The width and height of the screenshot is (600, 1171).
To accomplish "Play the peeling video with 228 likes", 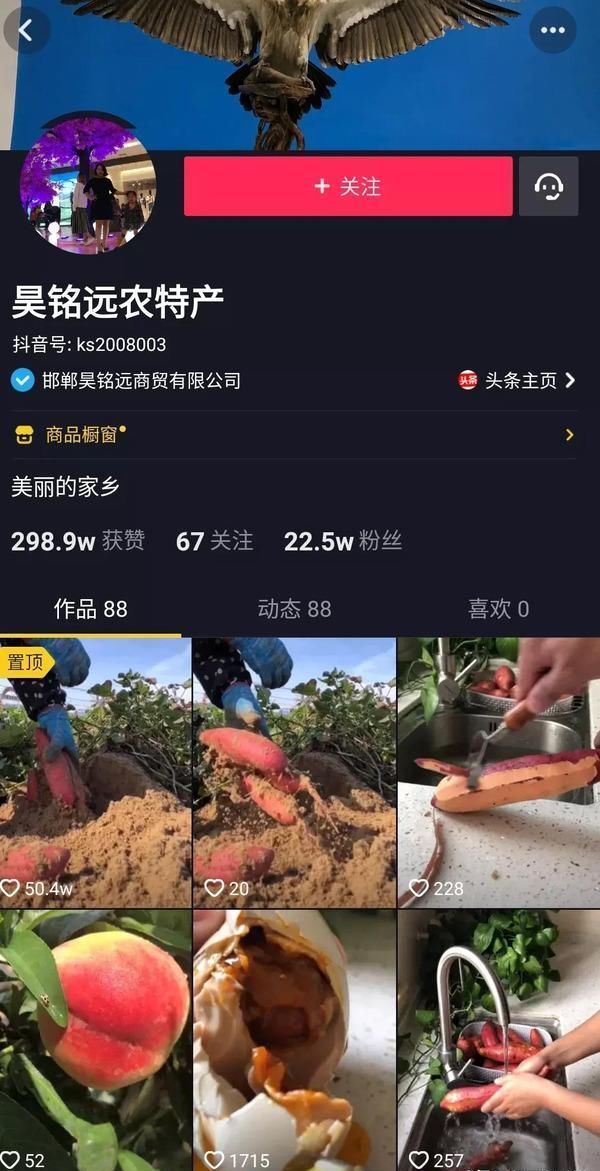I will pos(498,772).
